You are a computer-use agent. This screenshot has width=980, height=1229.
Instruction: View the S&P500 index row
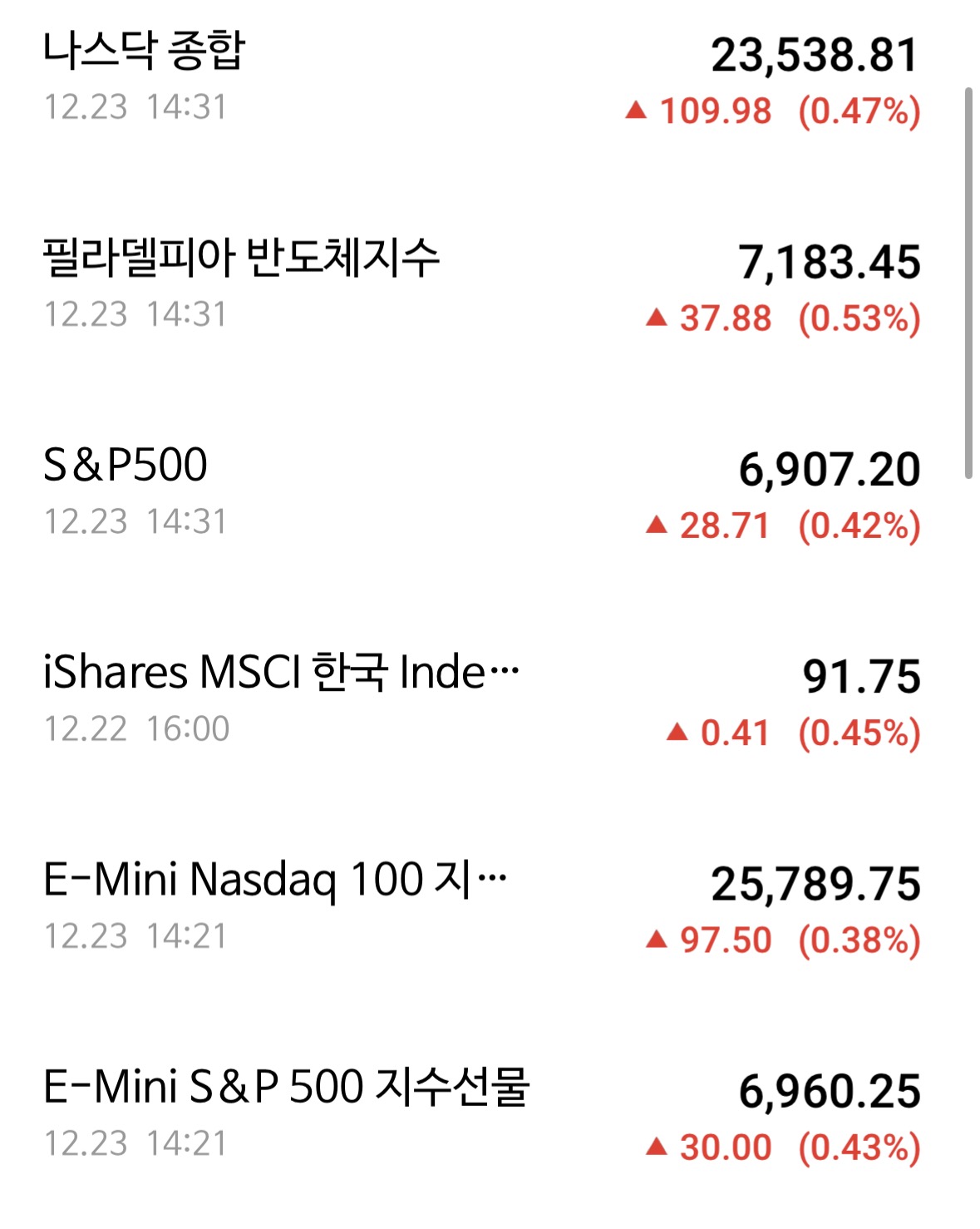[126, 465]
